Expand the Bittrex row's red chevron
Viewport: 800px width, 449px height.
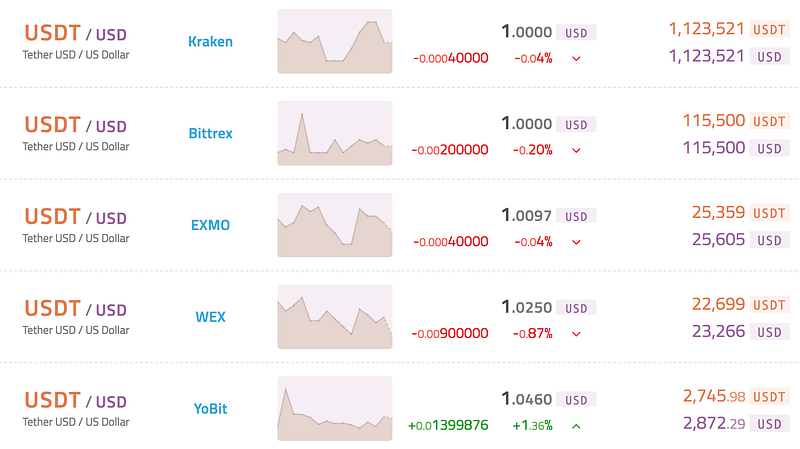tap(576, 150)
